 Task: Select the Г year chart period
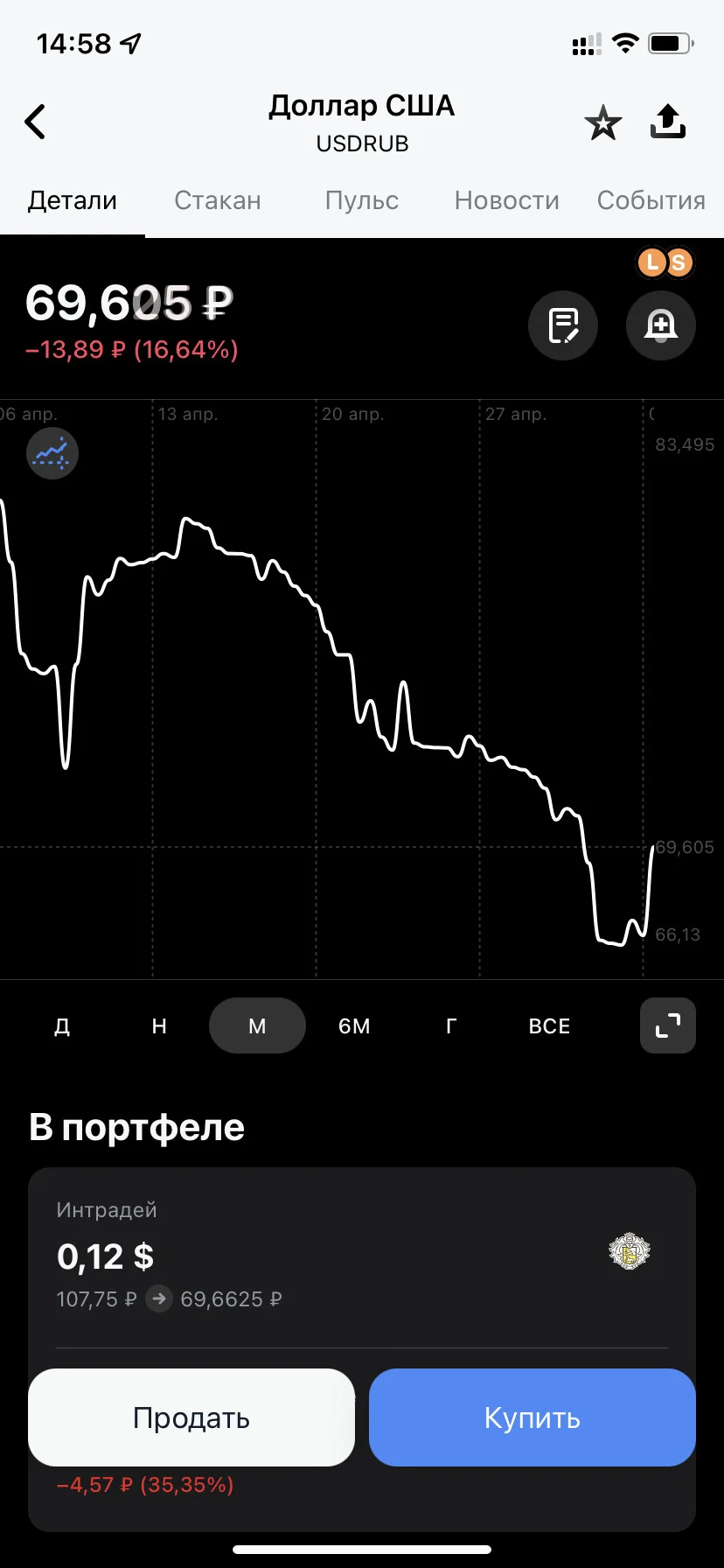click(x=451, y=1025)
